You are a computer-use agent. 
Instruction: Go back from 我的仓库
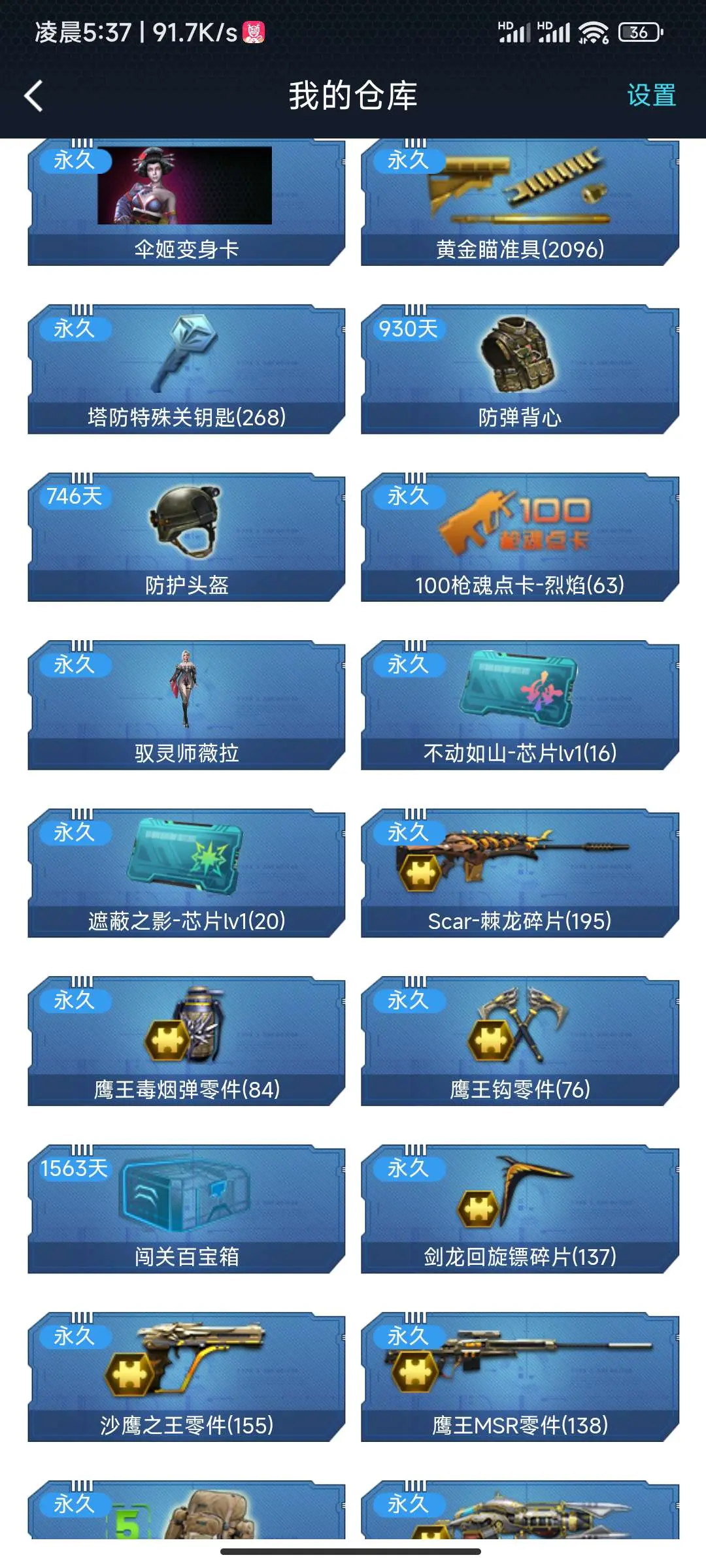(x=34, y=96)
